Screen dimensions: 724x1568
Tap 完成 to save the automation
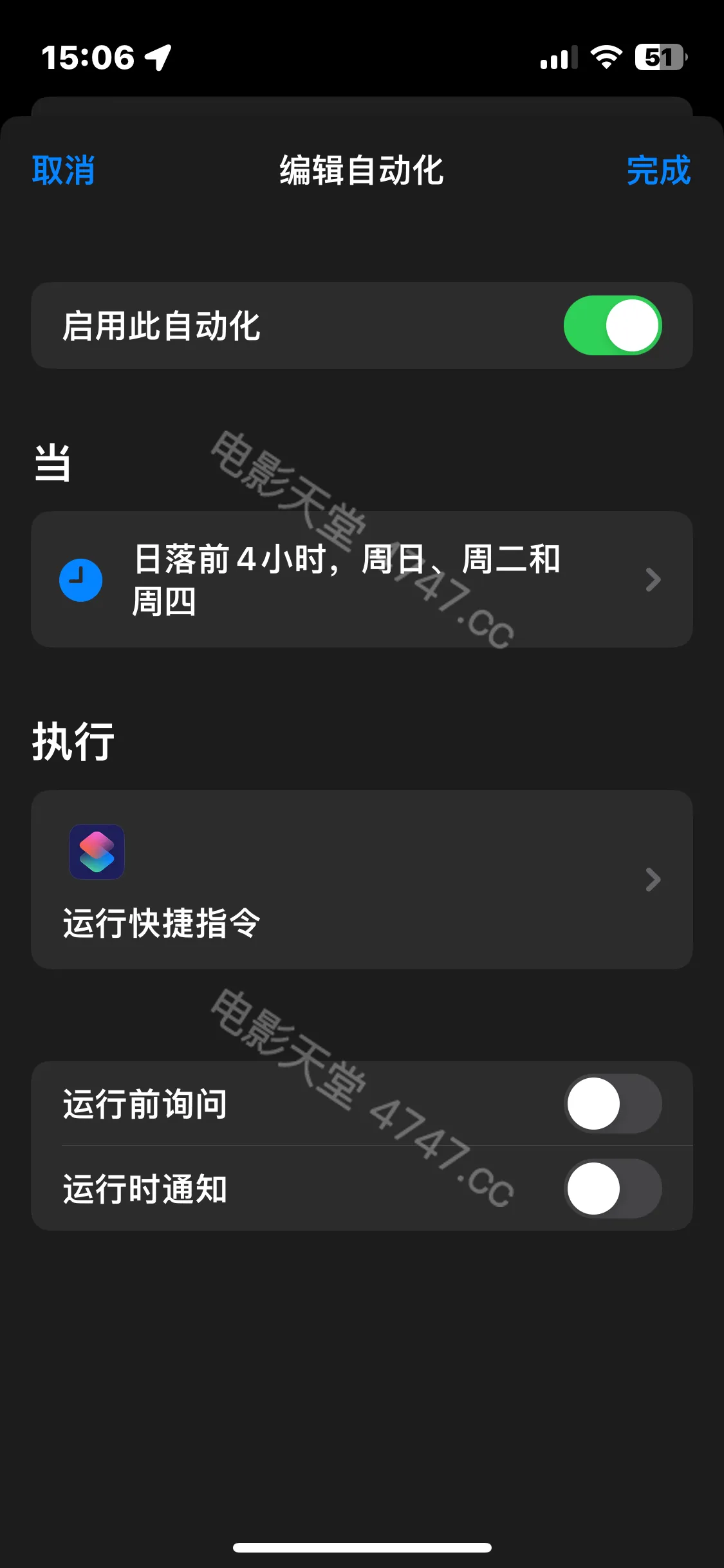point(658,171)
